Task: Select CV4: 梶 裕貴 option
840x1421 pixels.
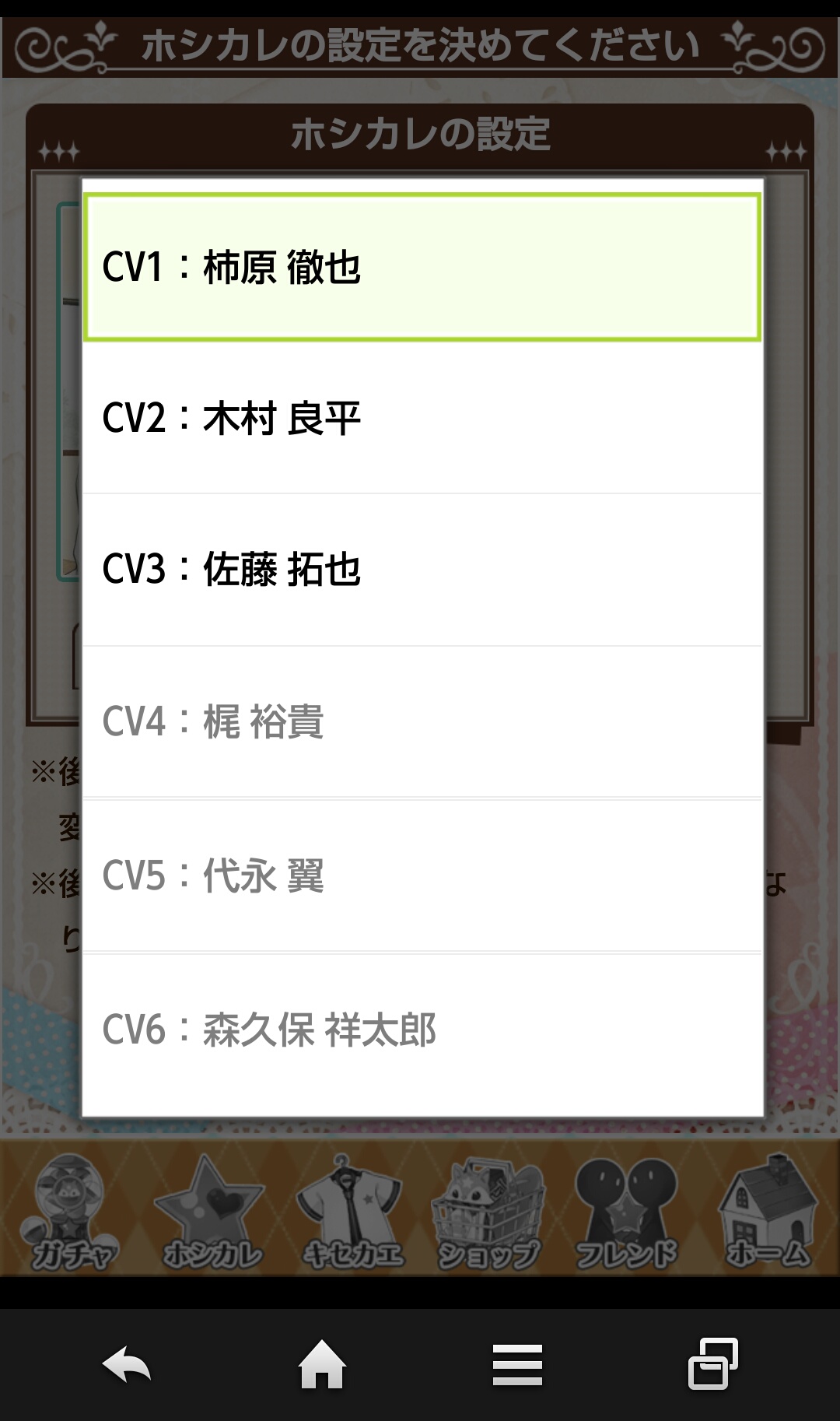Action: 422,721
